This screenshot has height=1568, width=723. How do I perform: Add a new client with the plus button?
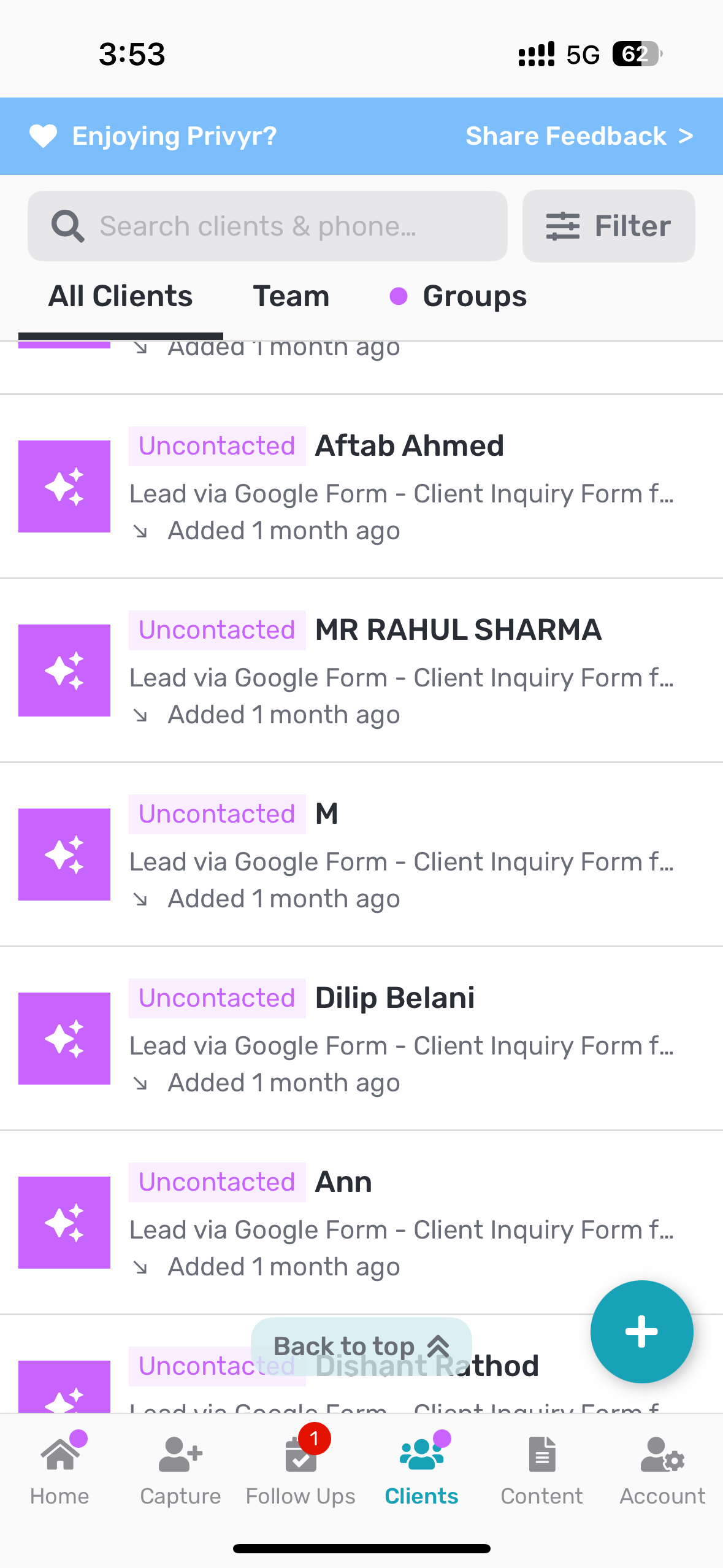(641, 1332)
